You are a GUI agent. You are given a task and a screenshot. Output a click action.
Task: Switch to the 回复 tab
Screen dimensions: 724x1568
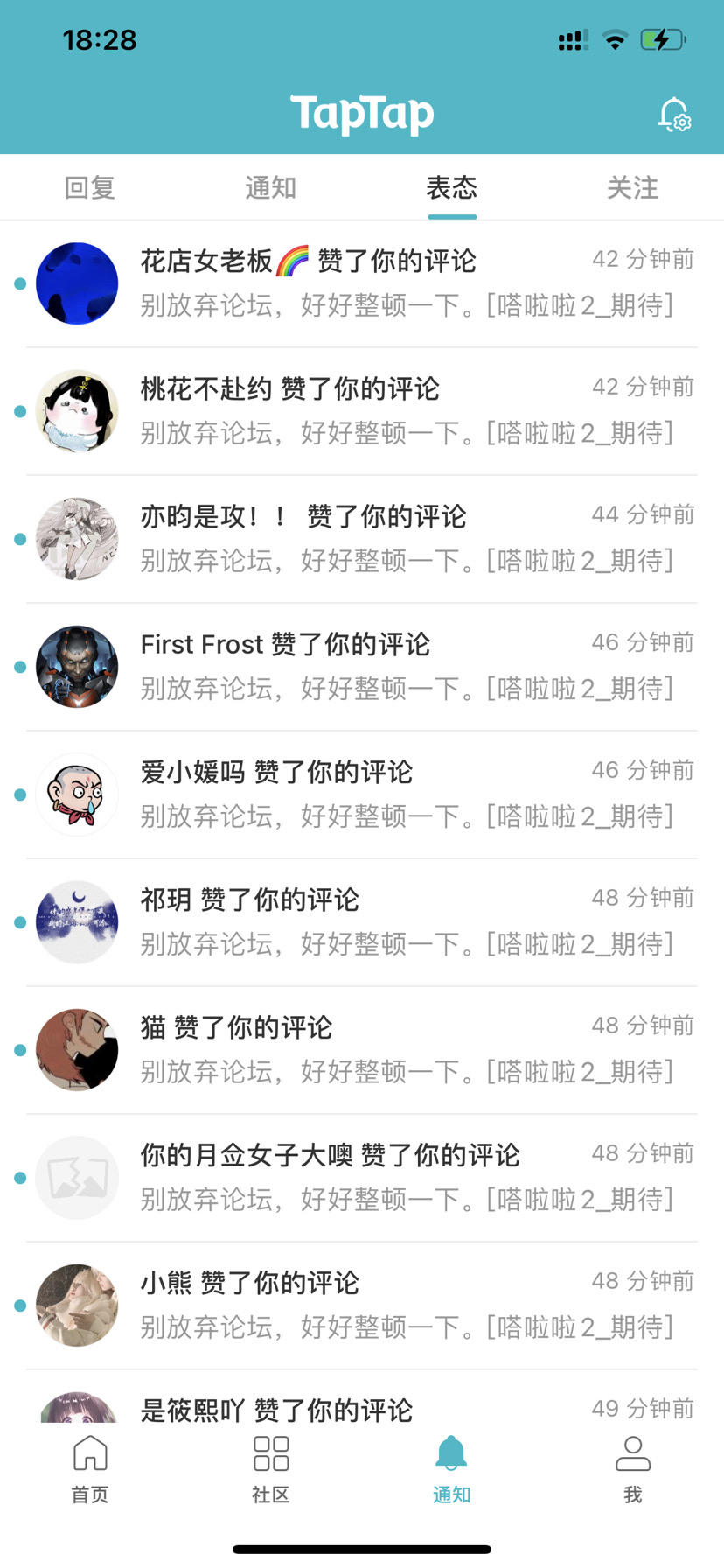[x=90, y=187]
